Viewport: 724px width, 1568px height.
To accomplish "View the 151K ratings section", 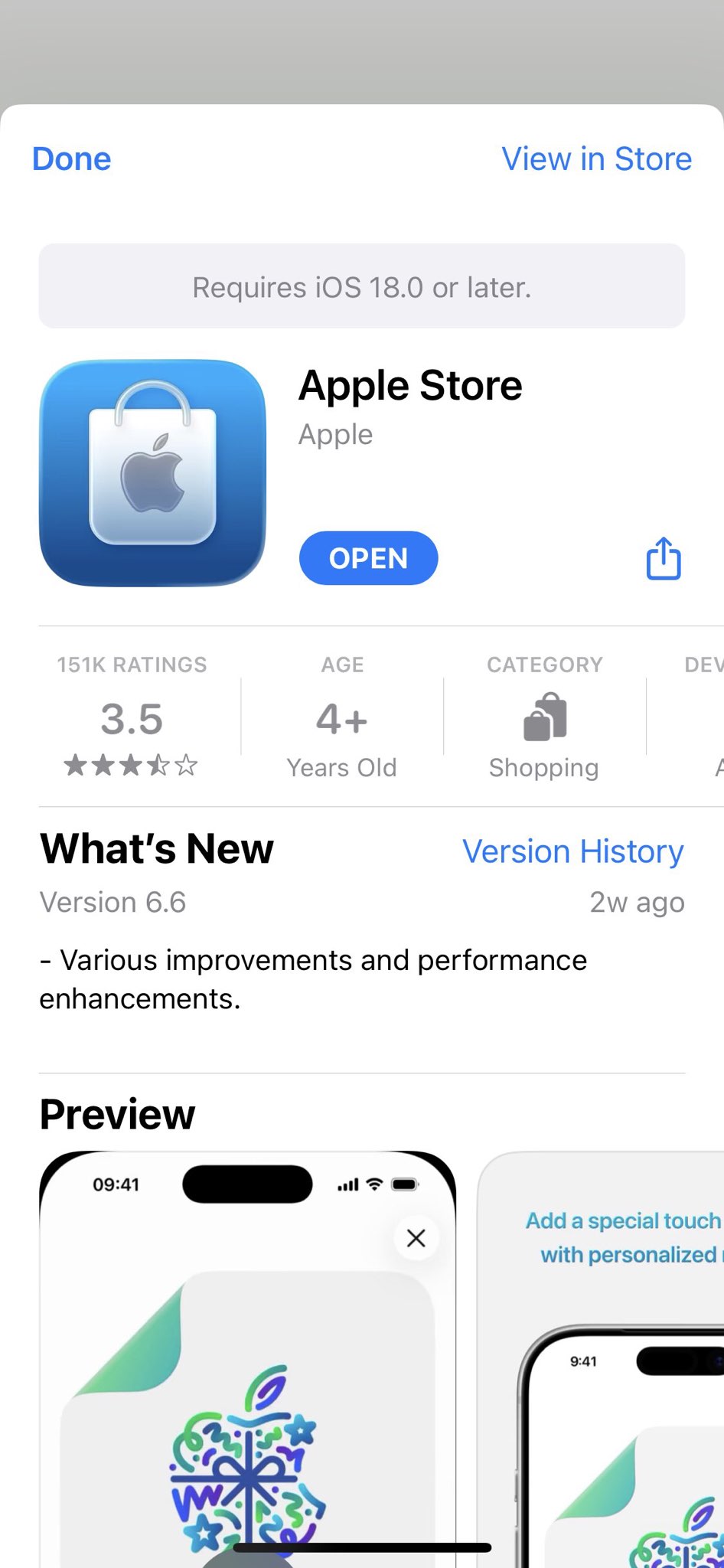I will [132, 717].
